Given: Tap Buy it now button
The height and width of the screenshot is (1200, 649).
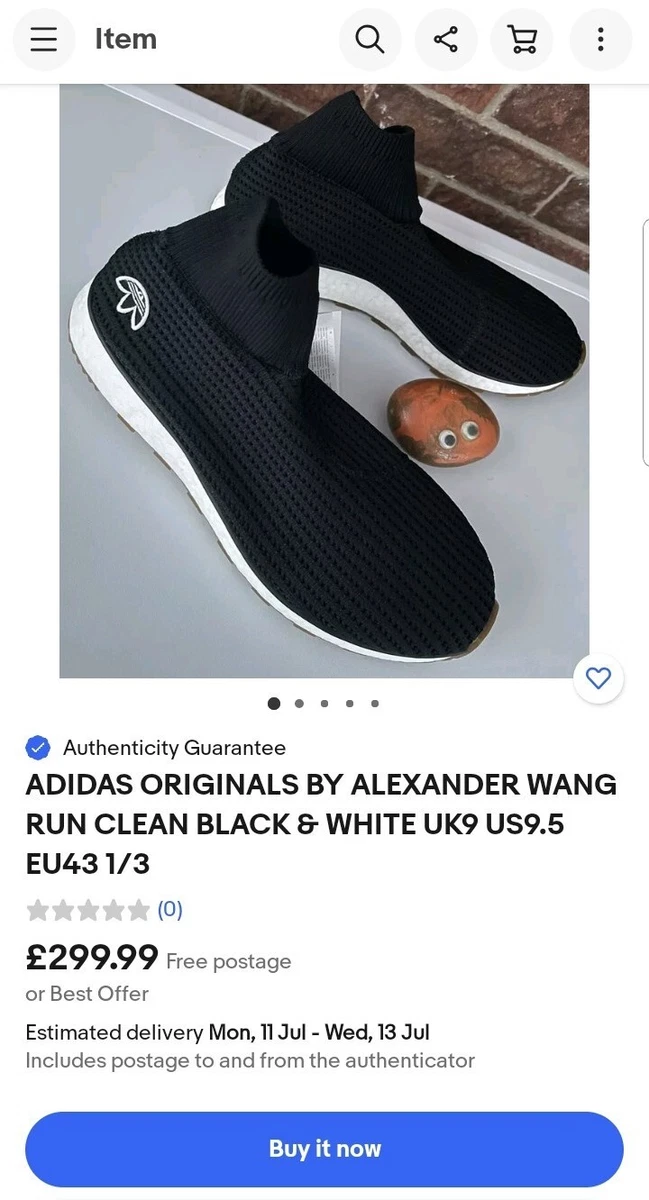Looking at the screenshot, I should pos(324,1148).
